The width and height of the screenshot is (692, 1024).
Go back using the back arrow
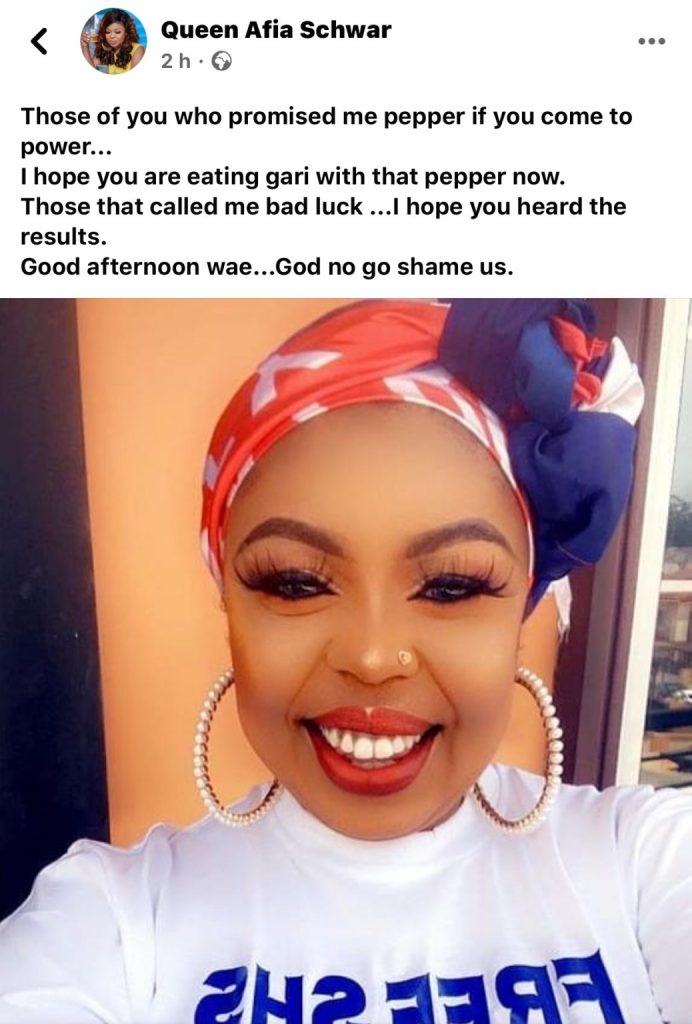[x=39, y=41]
